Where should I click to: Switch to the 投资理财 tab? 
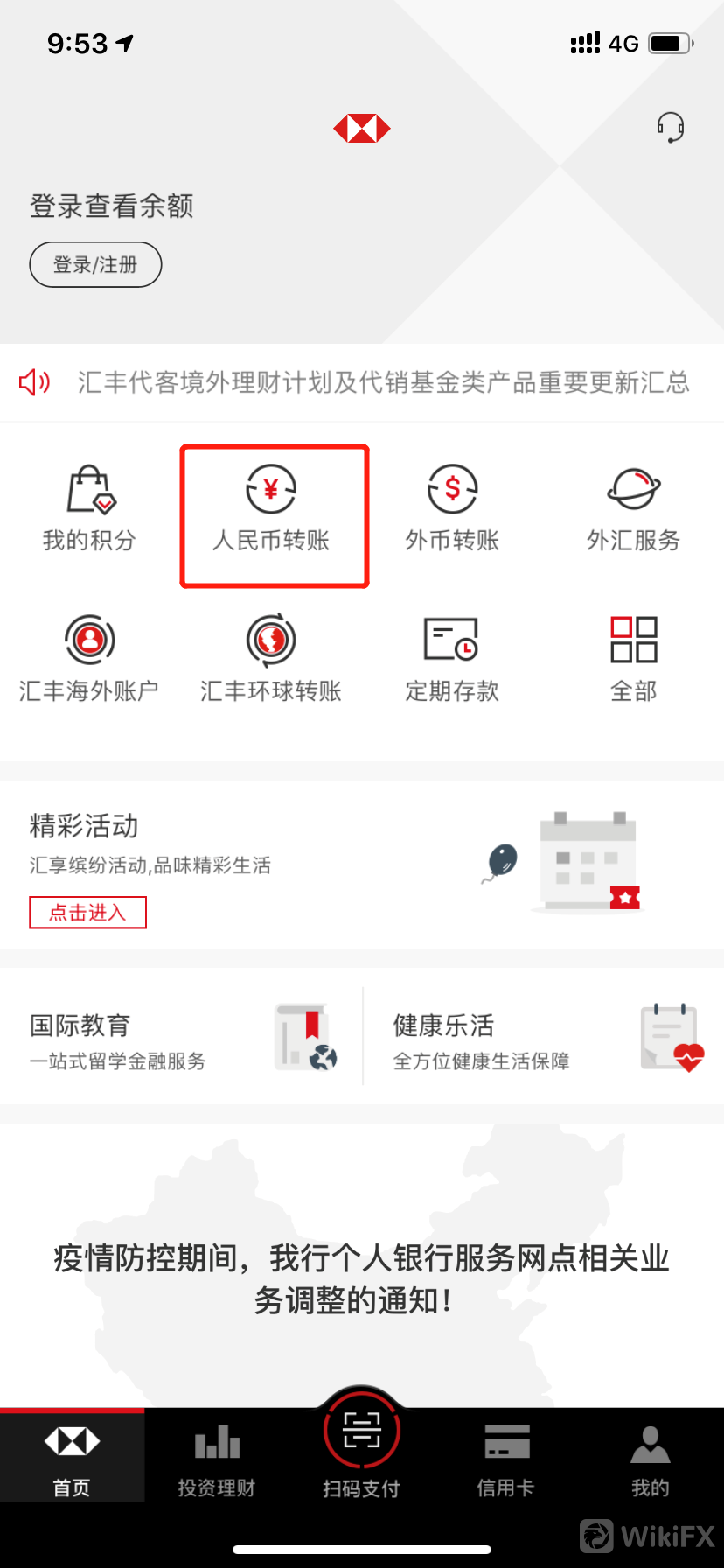[216, 1459]
